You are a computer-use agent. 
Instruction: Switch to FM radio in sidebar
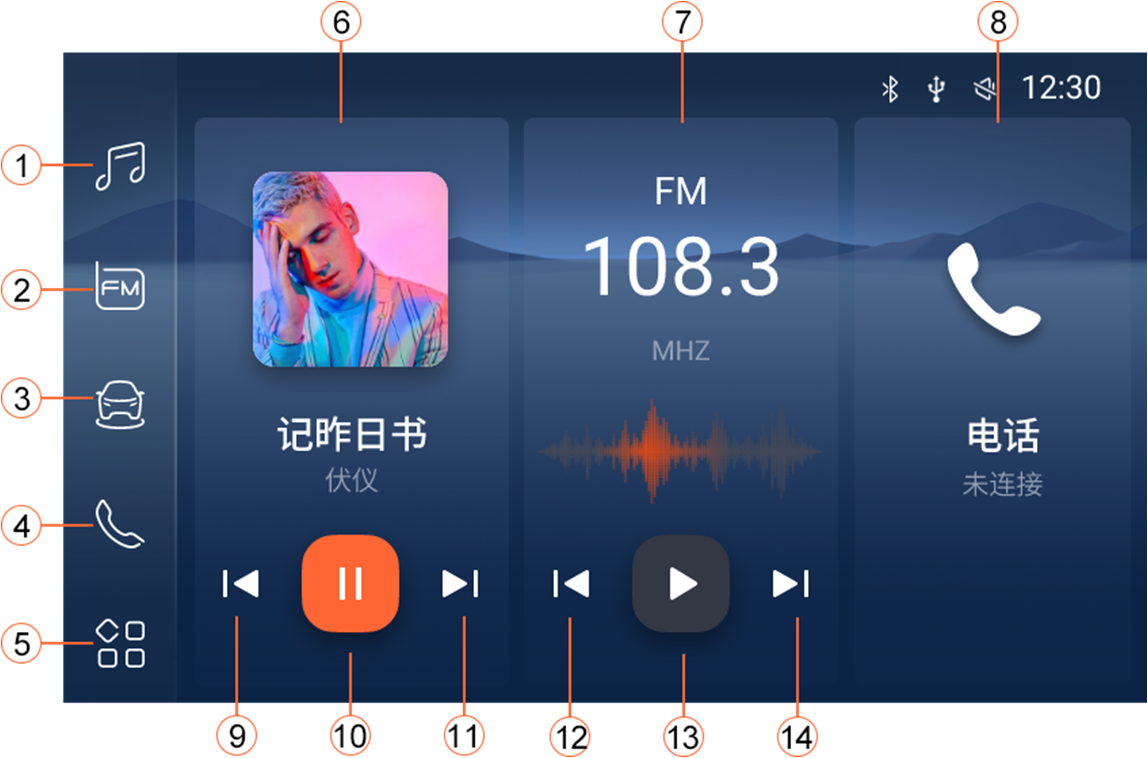[120, 287]
